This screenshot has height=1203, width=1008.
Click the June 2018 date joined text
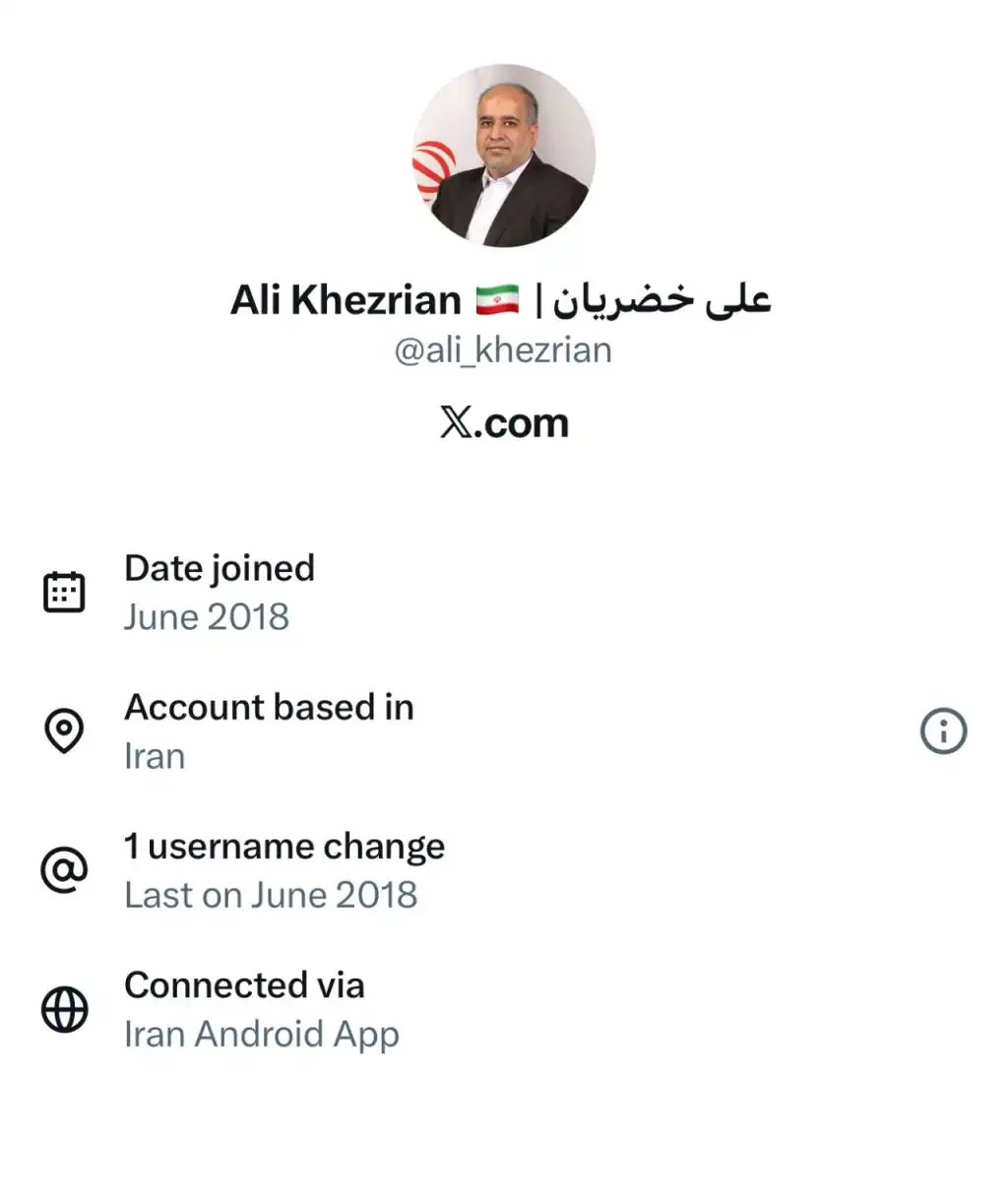pos(206,617)
